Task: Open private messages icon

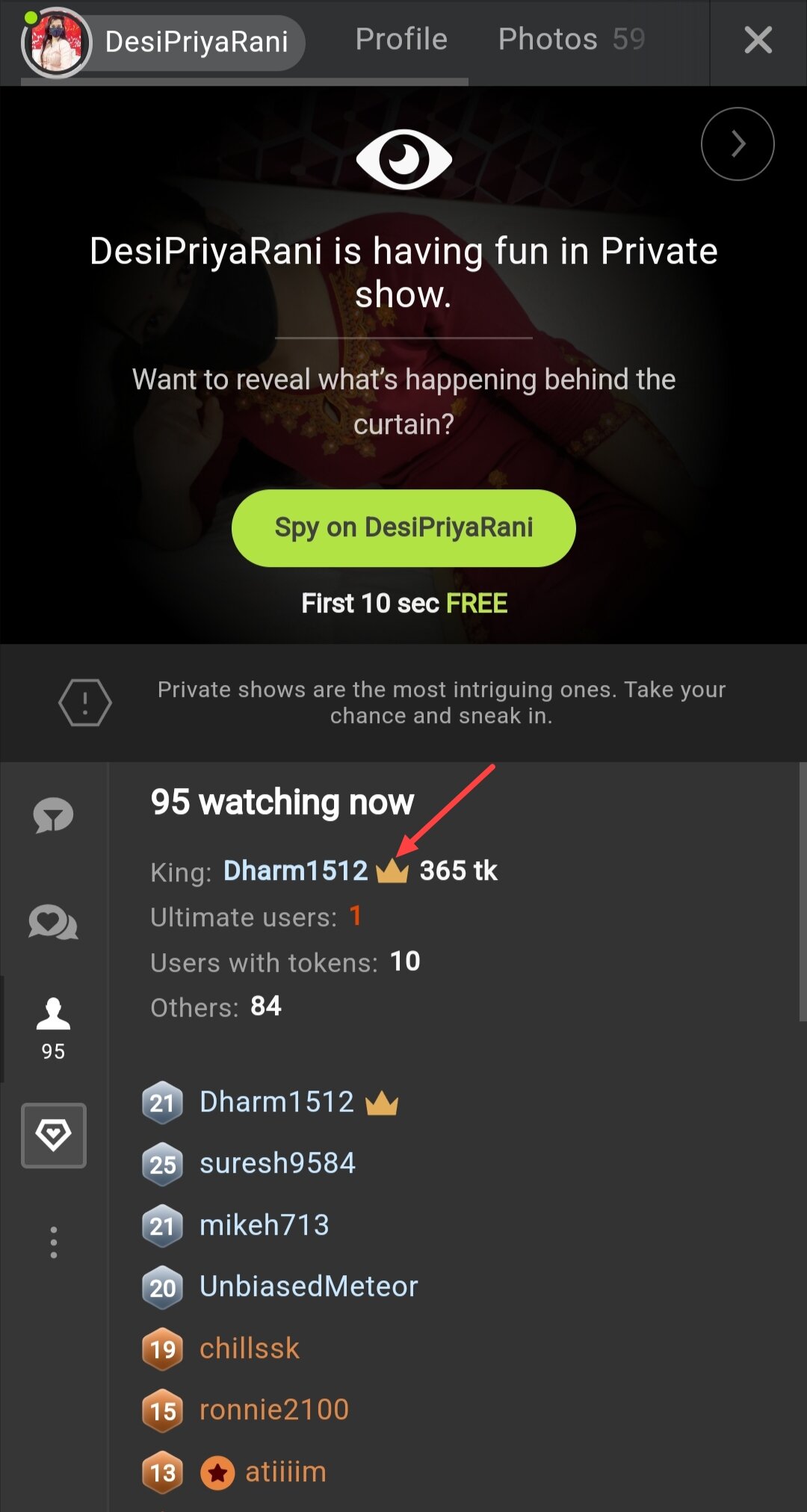Action: (53, 923)
